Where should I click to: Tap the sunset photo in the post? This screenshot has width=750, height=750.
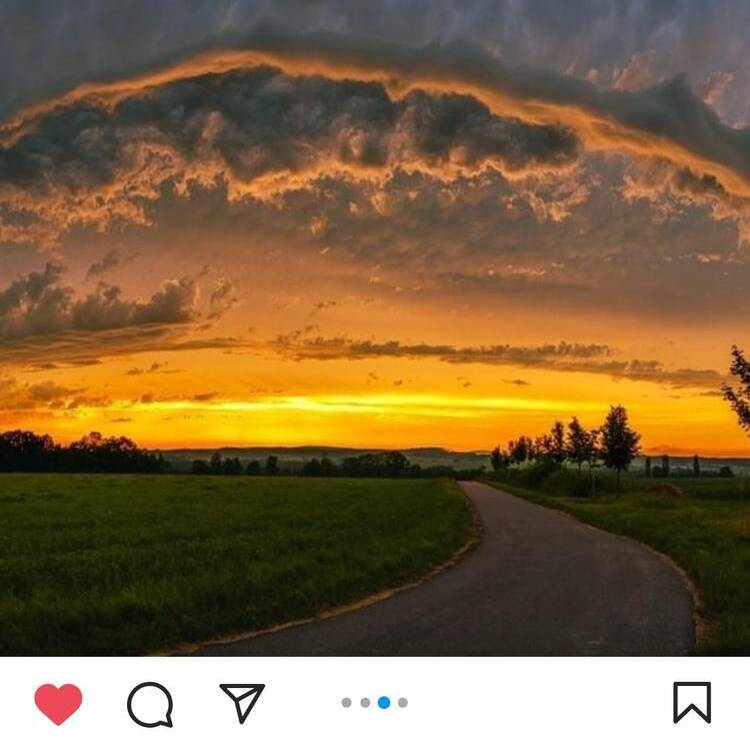click(x=375, y=330)
